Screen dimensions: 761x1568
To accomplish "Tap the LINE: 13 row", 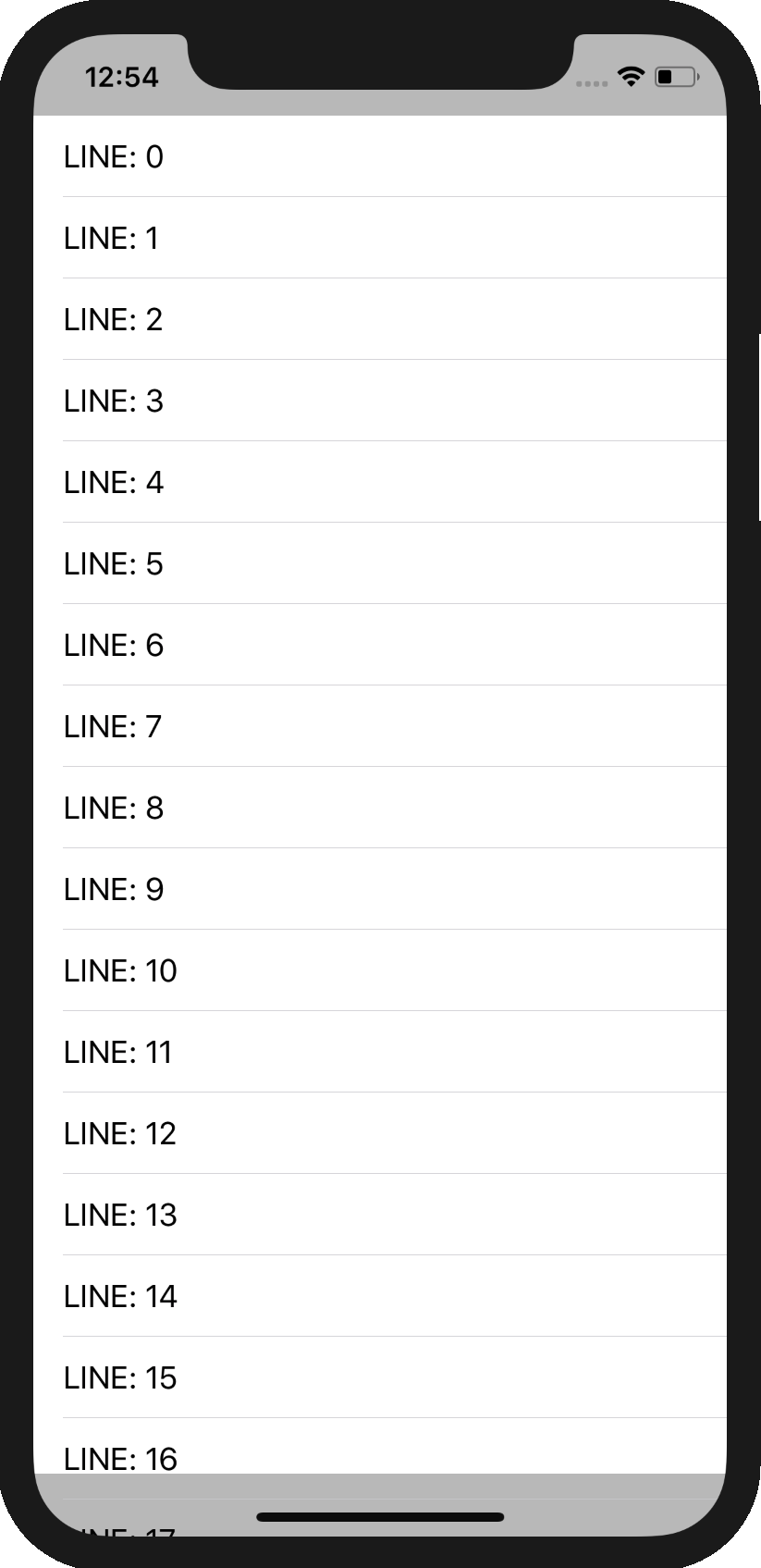I will [x=379, y=1215].
